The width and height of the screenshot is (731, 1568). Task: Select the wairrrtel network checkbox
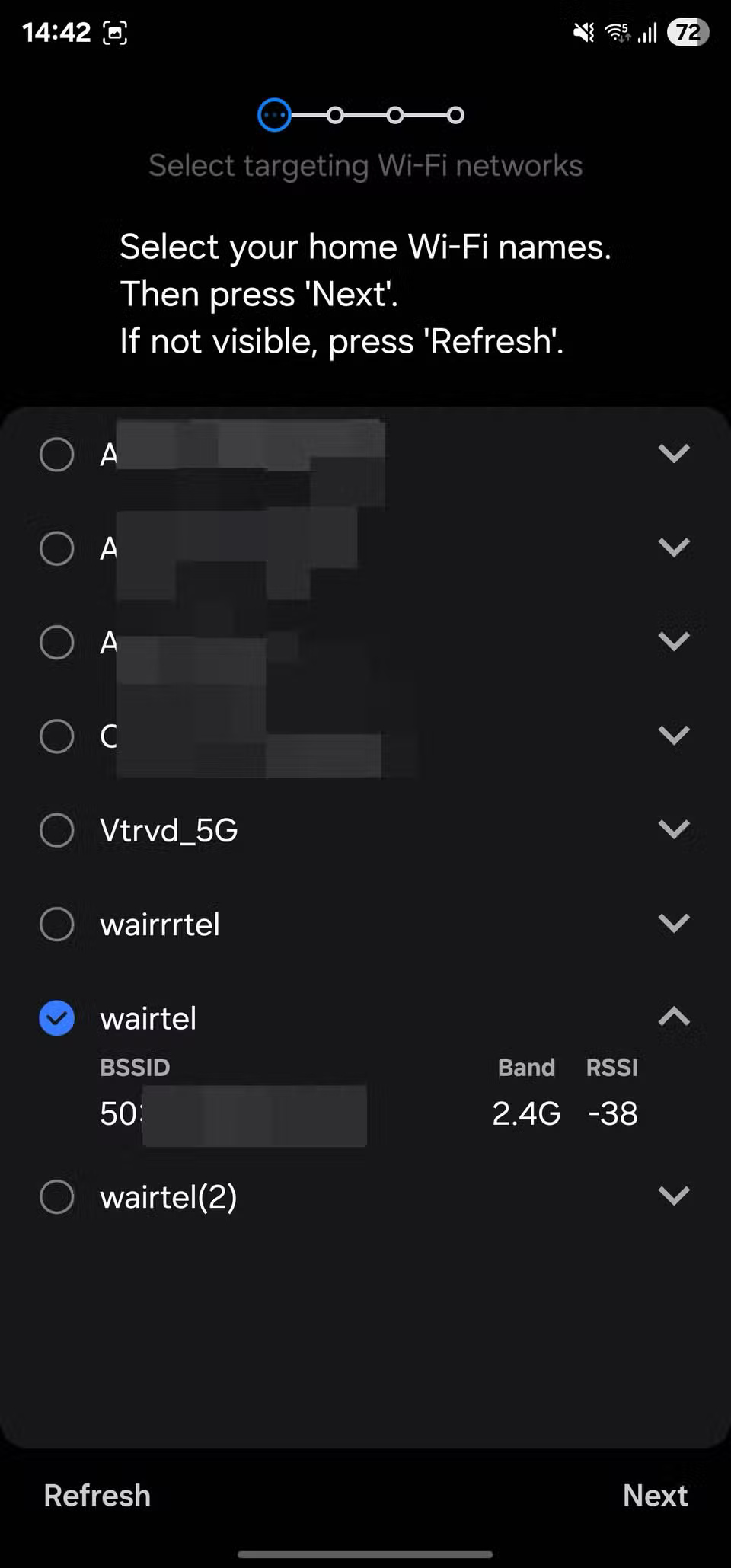(x=57, y=924)
